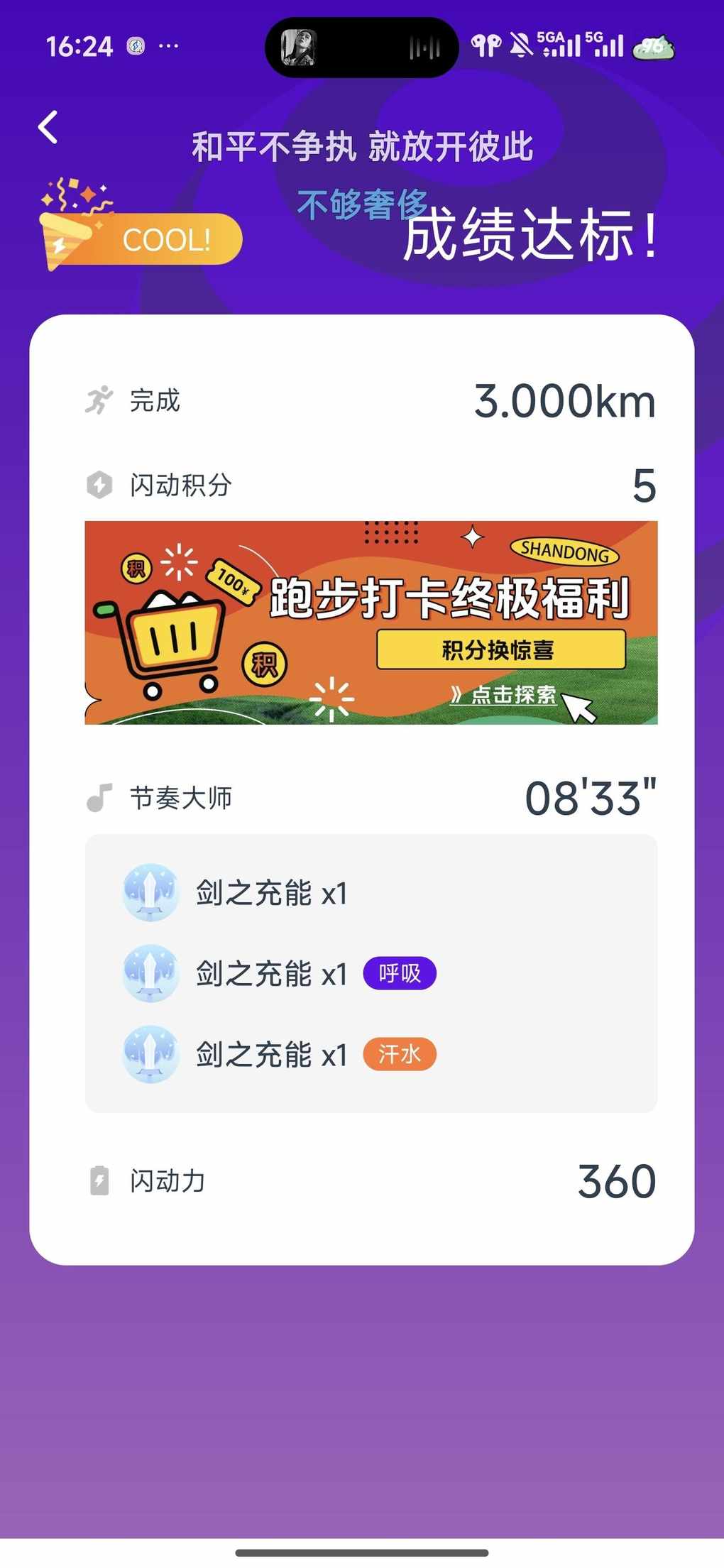Tap the music island in the status bar
Viewport: 724px width, 1568px height.
pyautogui.click(x=361, y=48)
